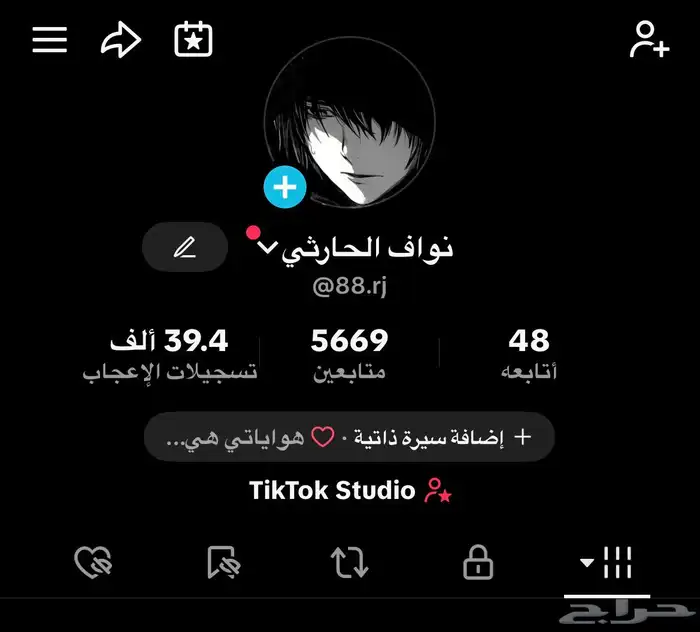Screen dimensions: 700x632
Task: Switch to the liked videos heart tab
Action: (x=93, y=564)
